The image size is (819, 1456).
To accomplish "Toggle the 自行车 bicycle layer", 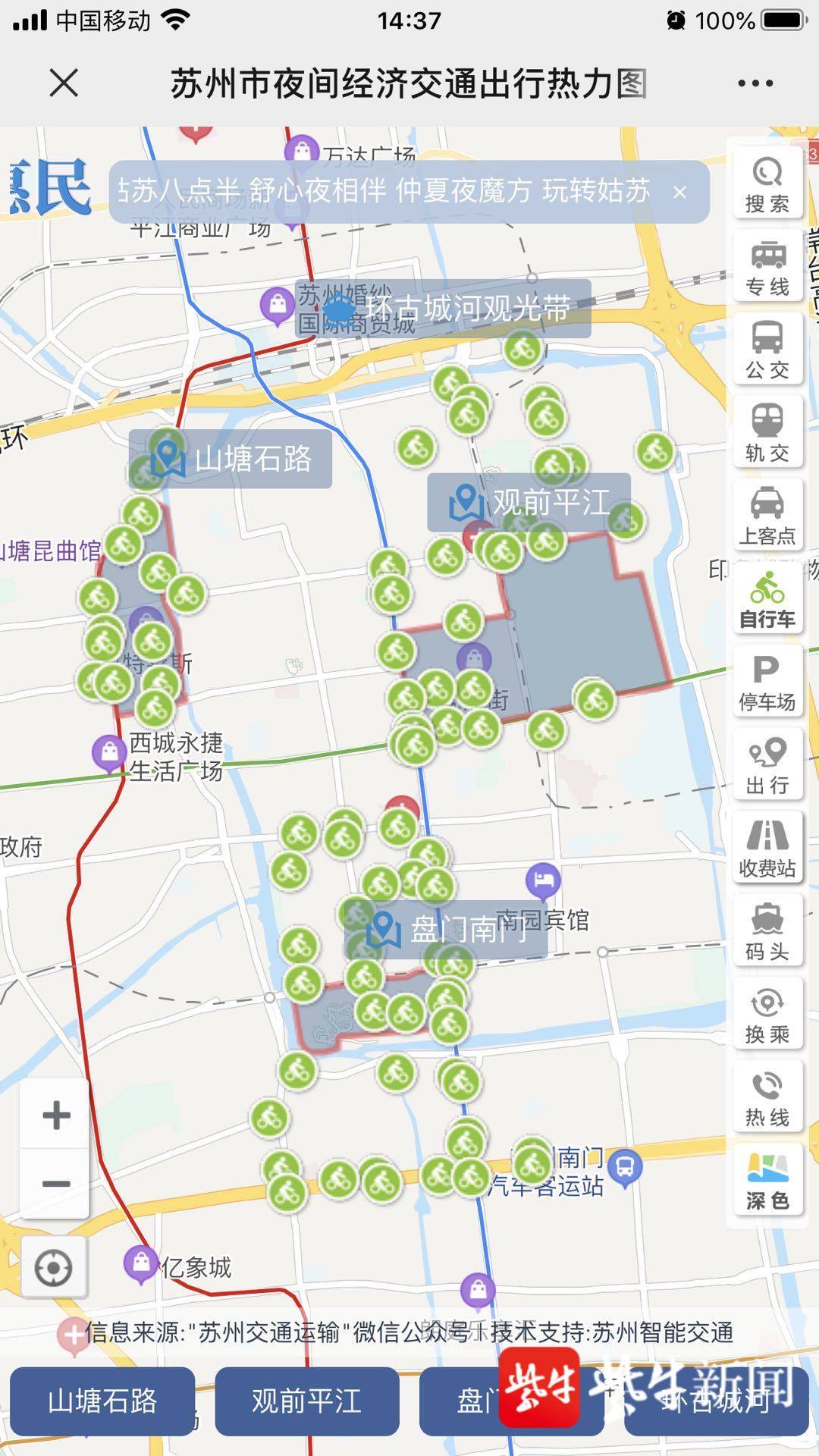I will 767,600.
